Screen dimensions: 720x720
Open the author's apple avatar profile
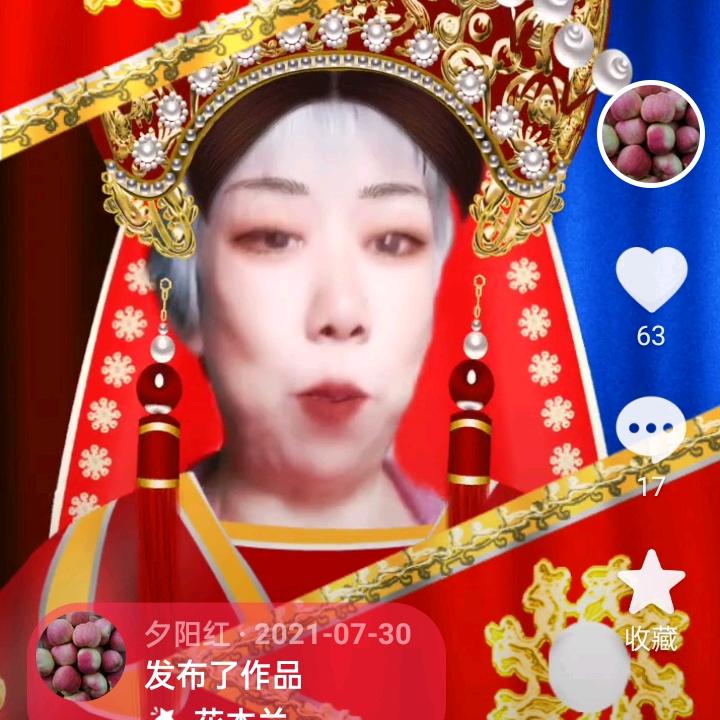point(650,133)
